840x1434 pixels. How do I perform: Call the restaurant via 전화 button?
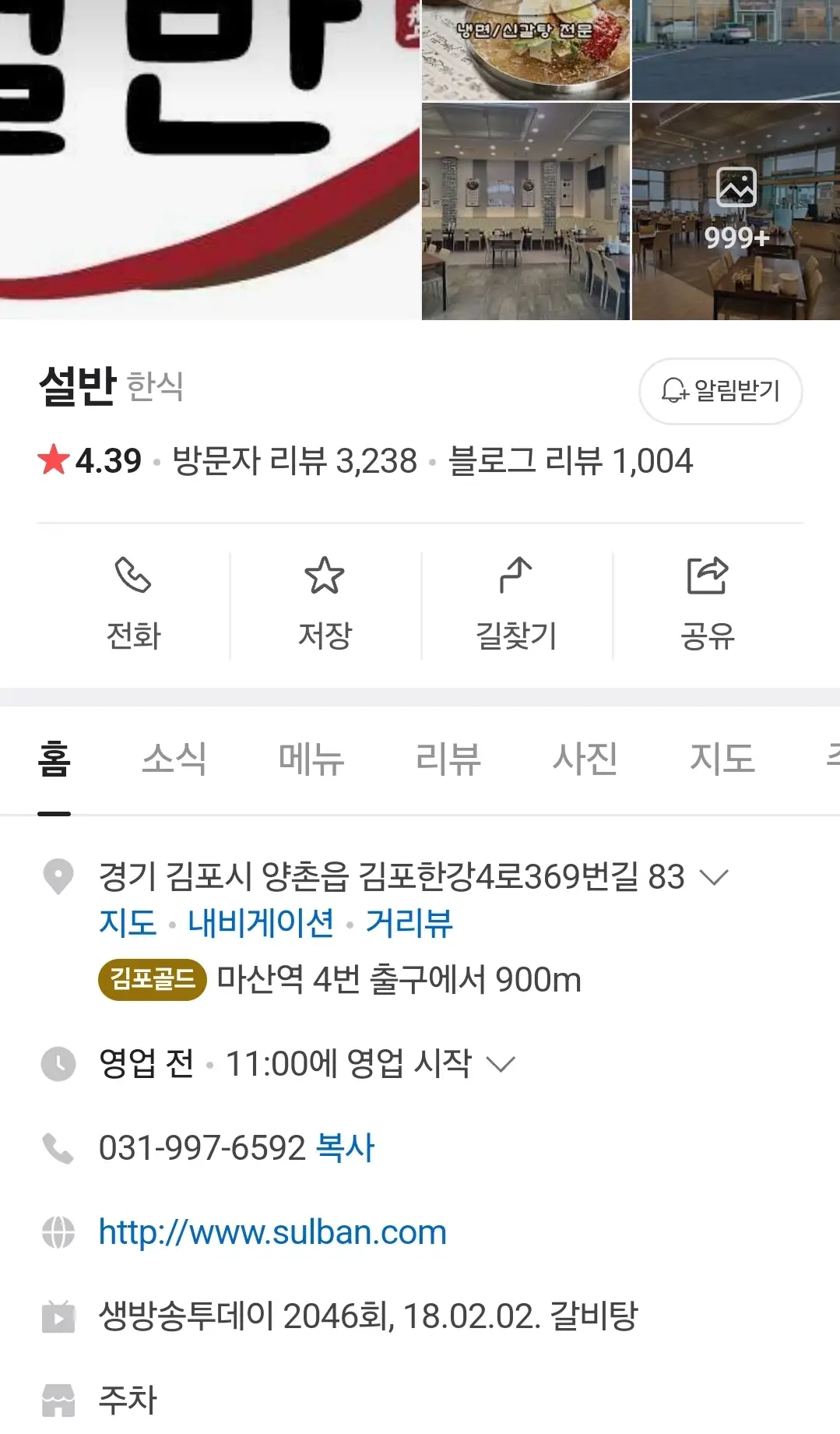coord(133,605)
